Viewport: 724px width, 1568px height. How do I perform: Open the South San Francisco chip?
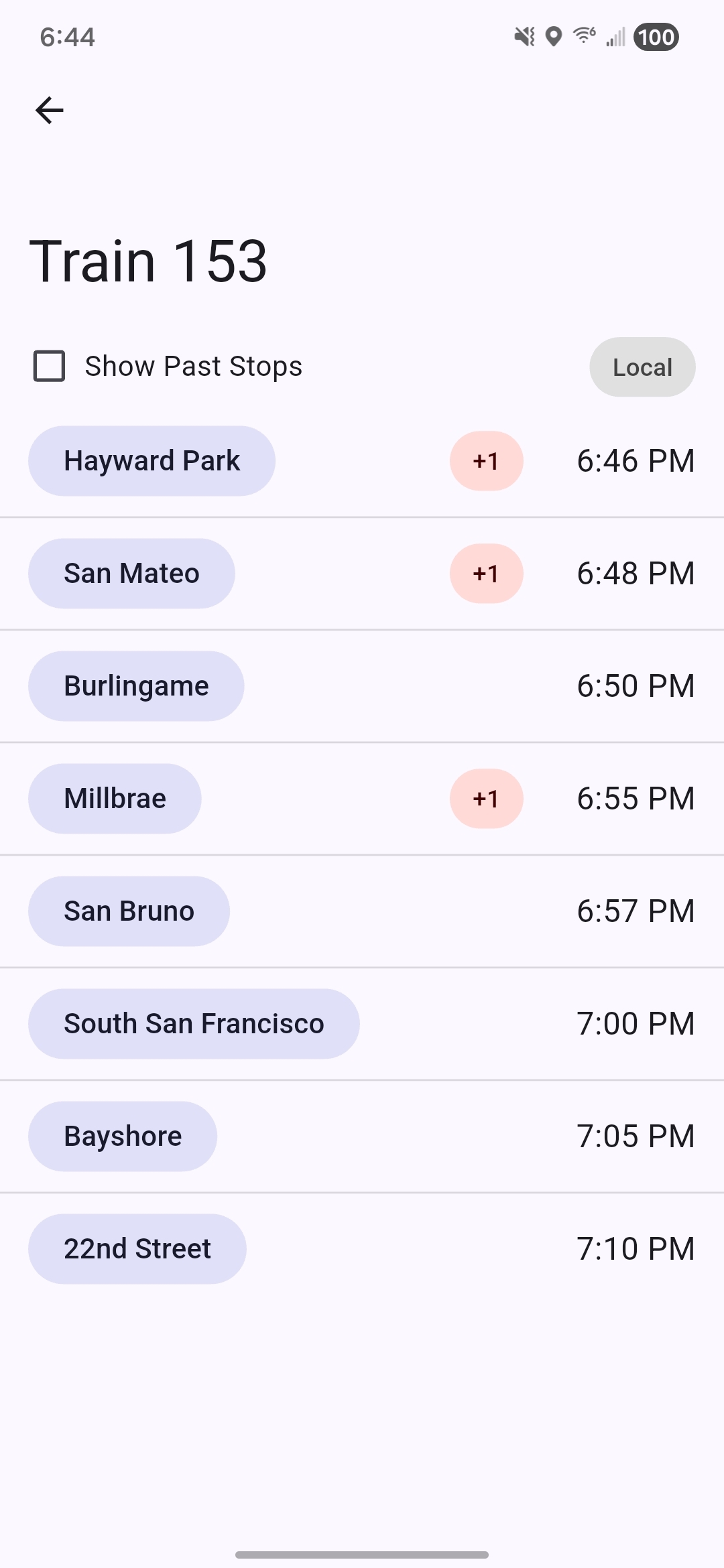[x=194, y=1024]
